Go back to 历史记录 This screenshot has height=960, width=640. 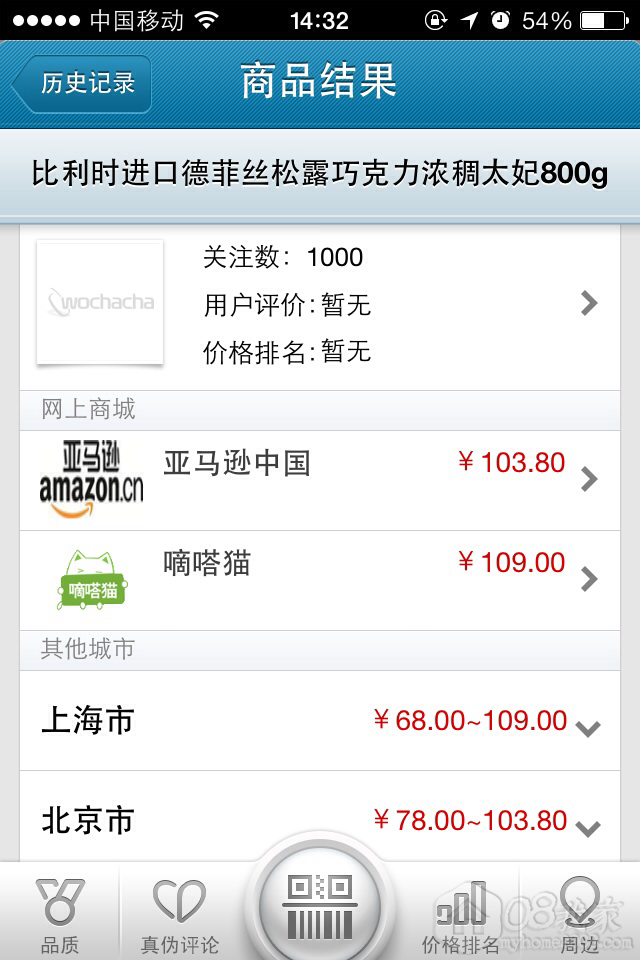[82, 84]
